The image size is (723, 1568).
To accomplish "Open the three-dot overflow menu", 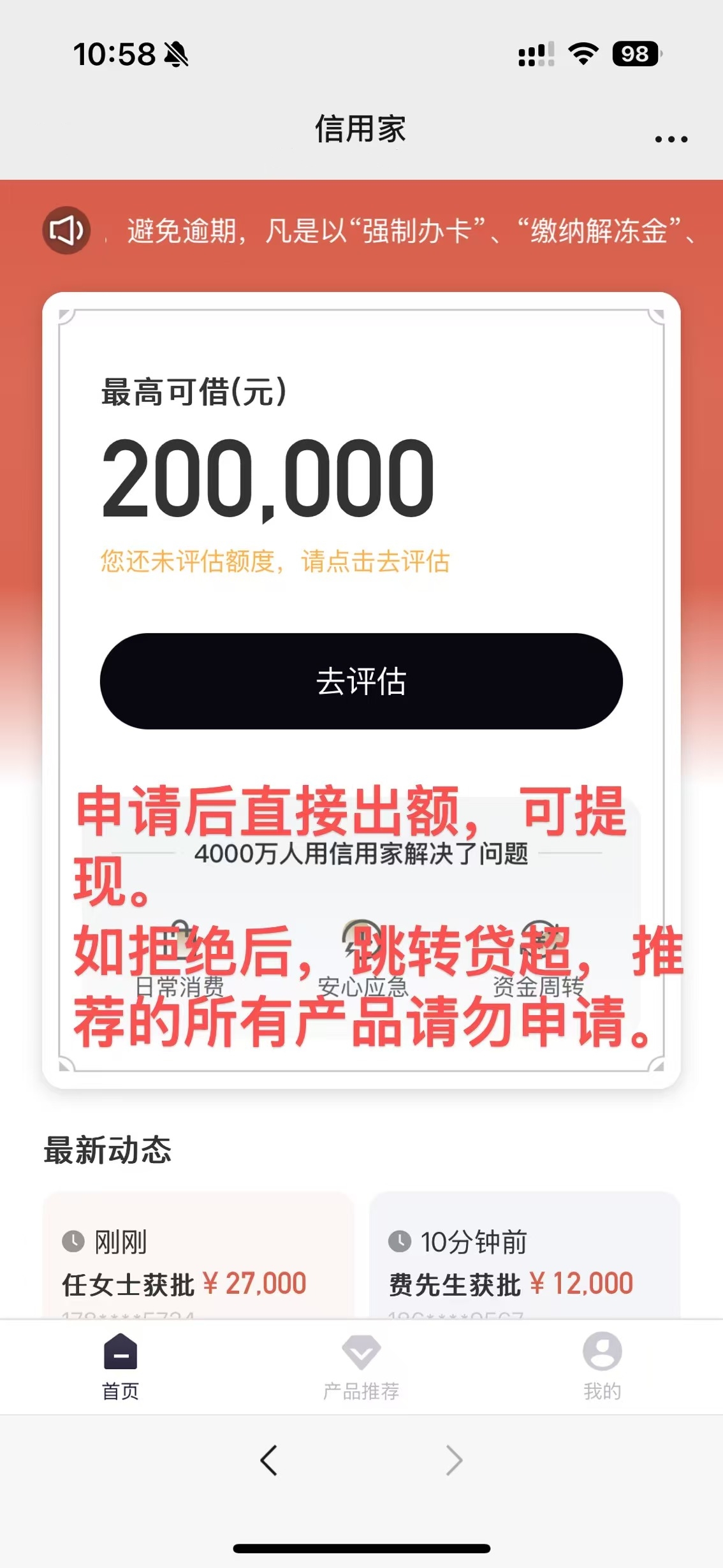I will [671, 139].
